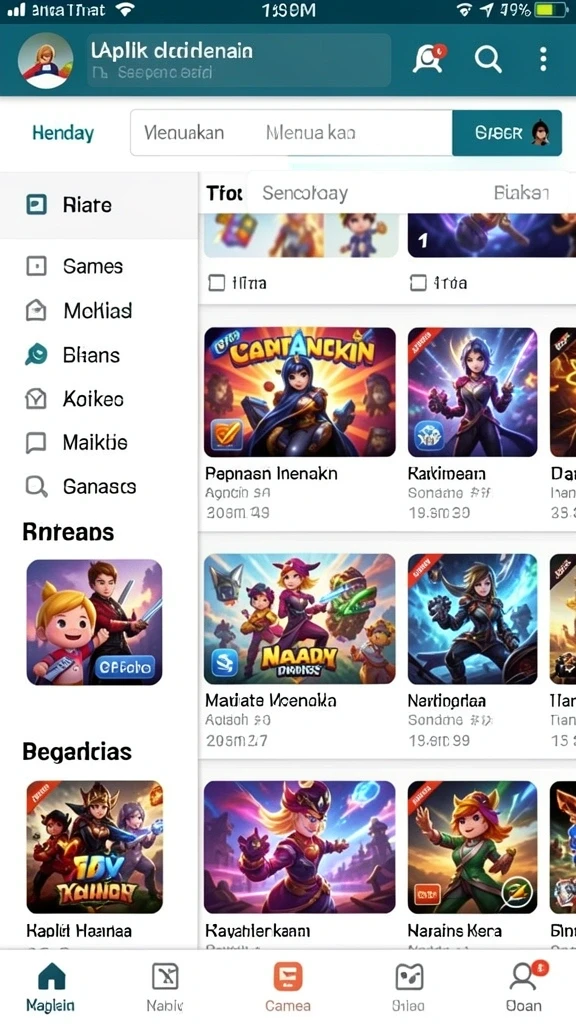This screenshot has width=576, height=1024.
Task: Switch to the Camea tab
Action: pos(288,987)
